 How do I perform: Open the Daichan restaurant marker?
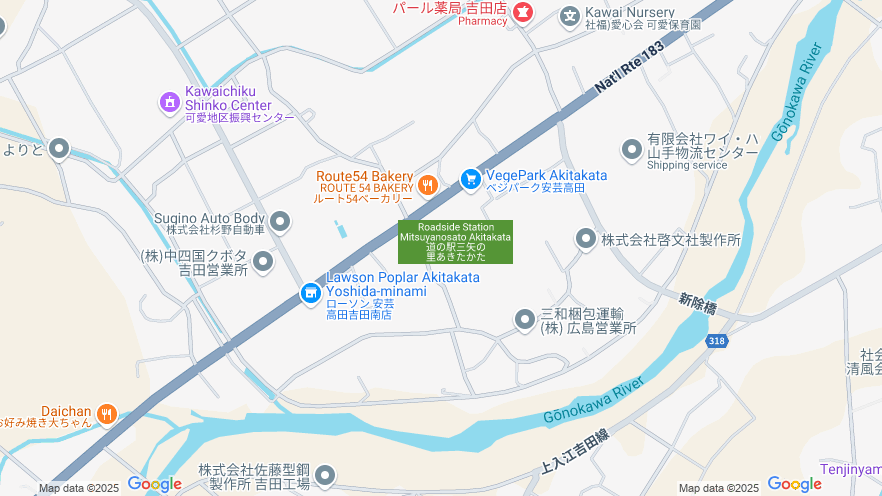(107, 413)
